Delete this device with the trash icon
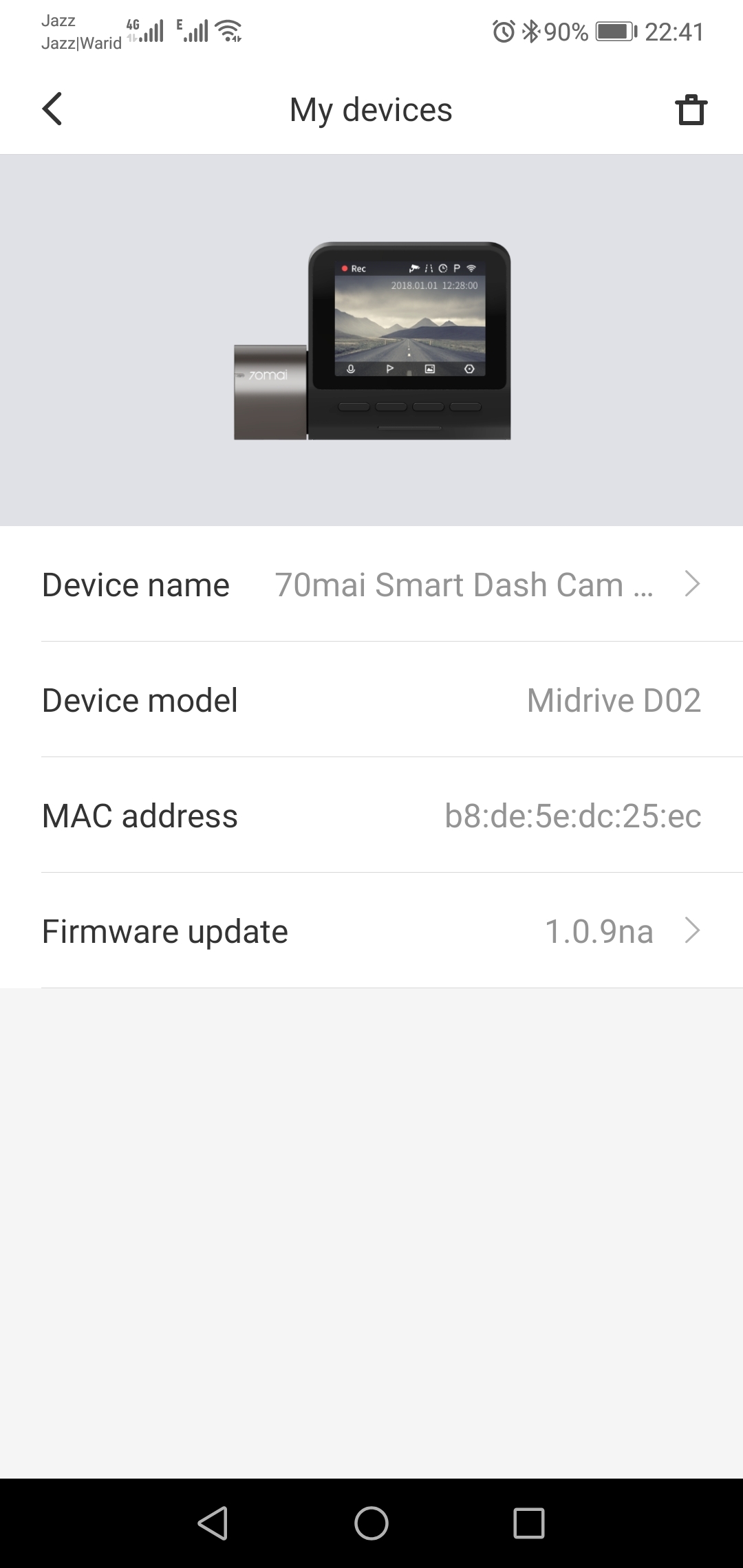 click(x=691, y=109)
